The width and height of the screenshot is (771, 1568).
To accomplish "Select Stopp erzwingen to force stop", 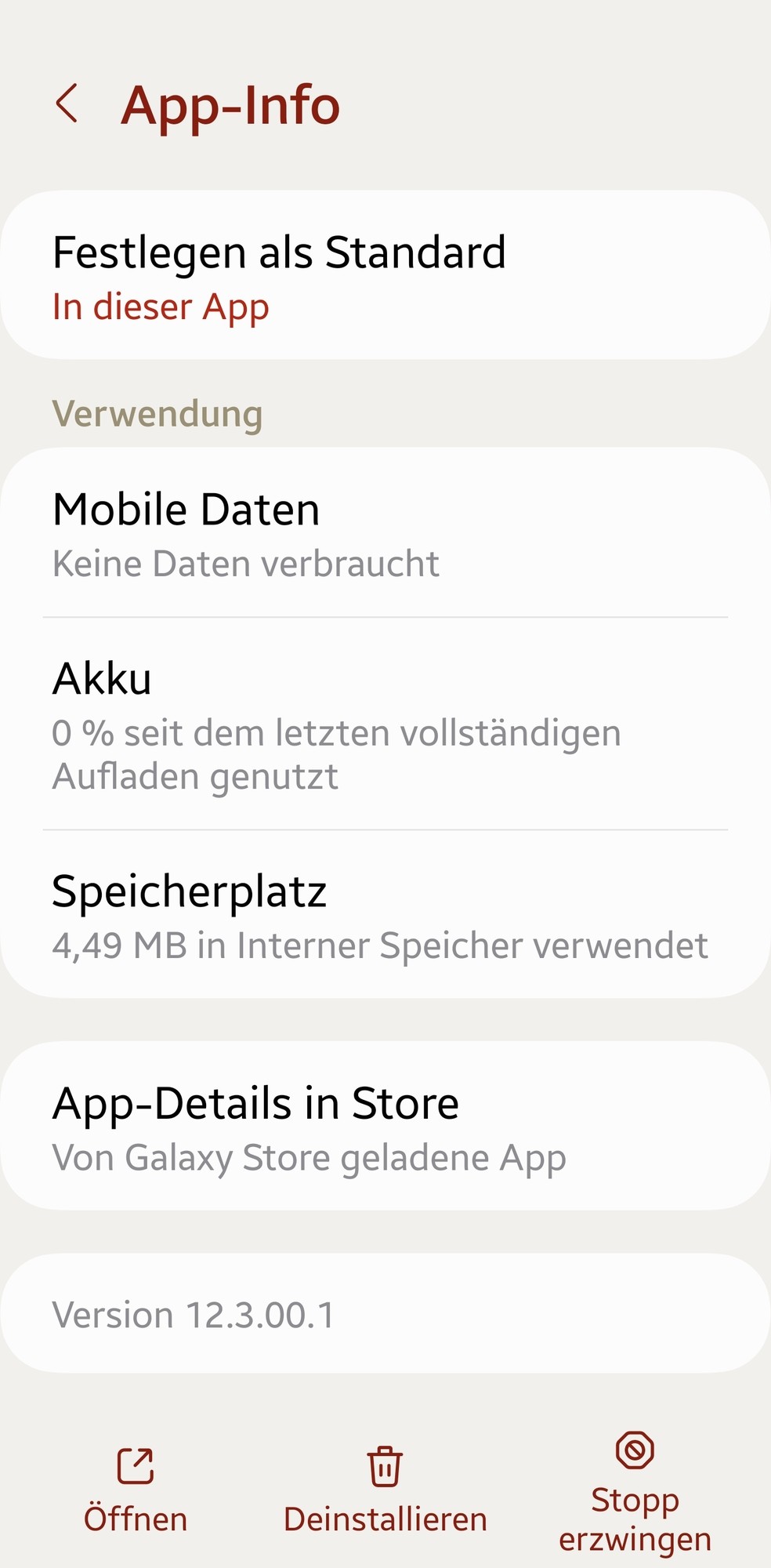I will tap(635, 1492).
